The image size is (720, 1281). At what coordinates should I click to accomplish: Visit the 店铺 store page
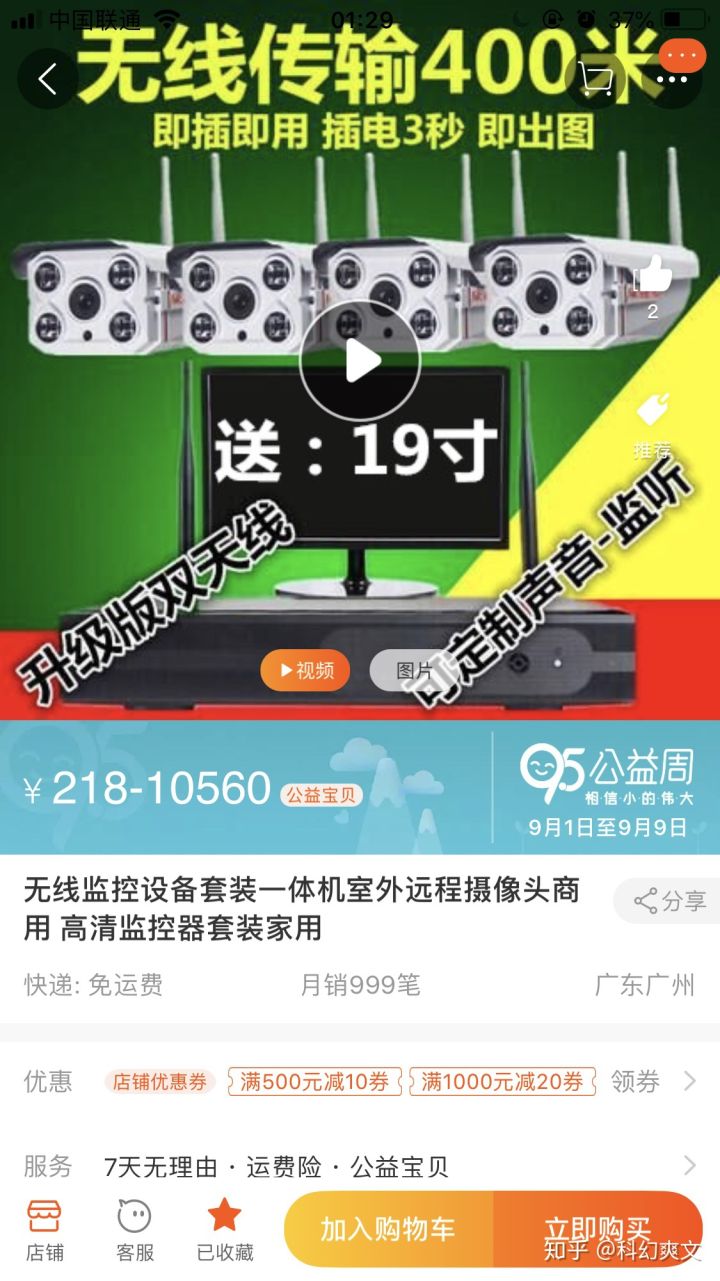pyautogui.click(x=45, y=1230)
